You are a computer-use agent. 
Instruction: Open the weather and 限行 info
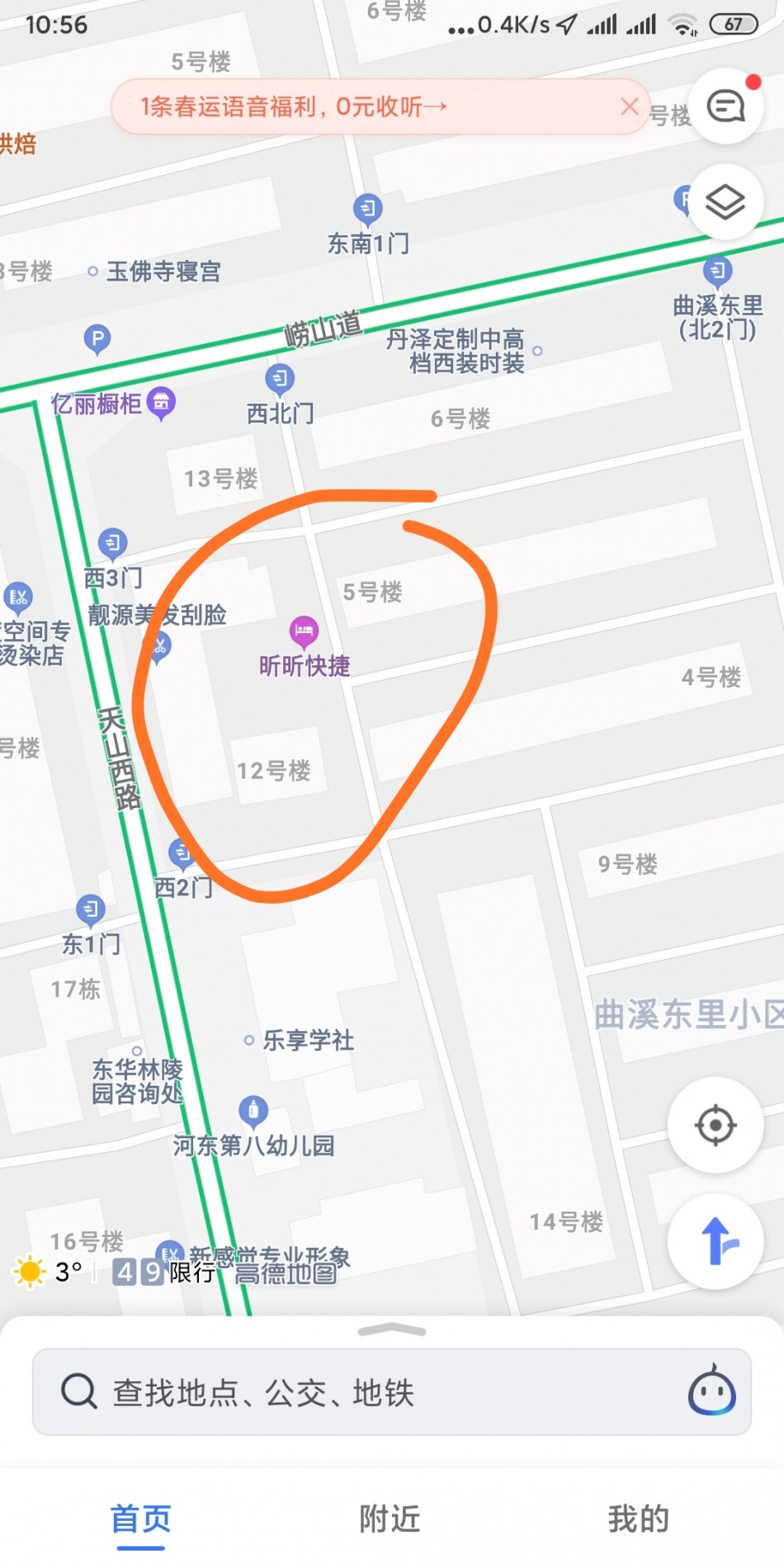coord(113,1272)
